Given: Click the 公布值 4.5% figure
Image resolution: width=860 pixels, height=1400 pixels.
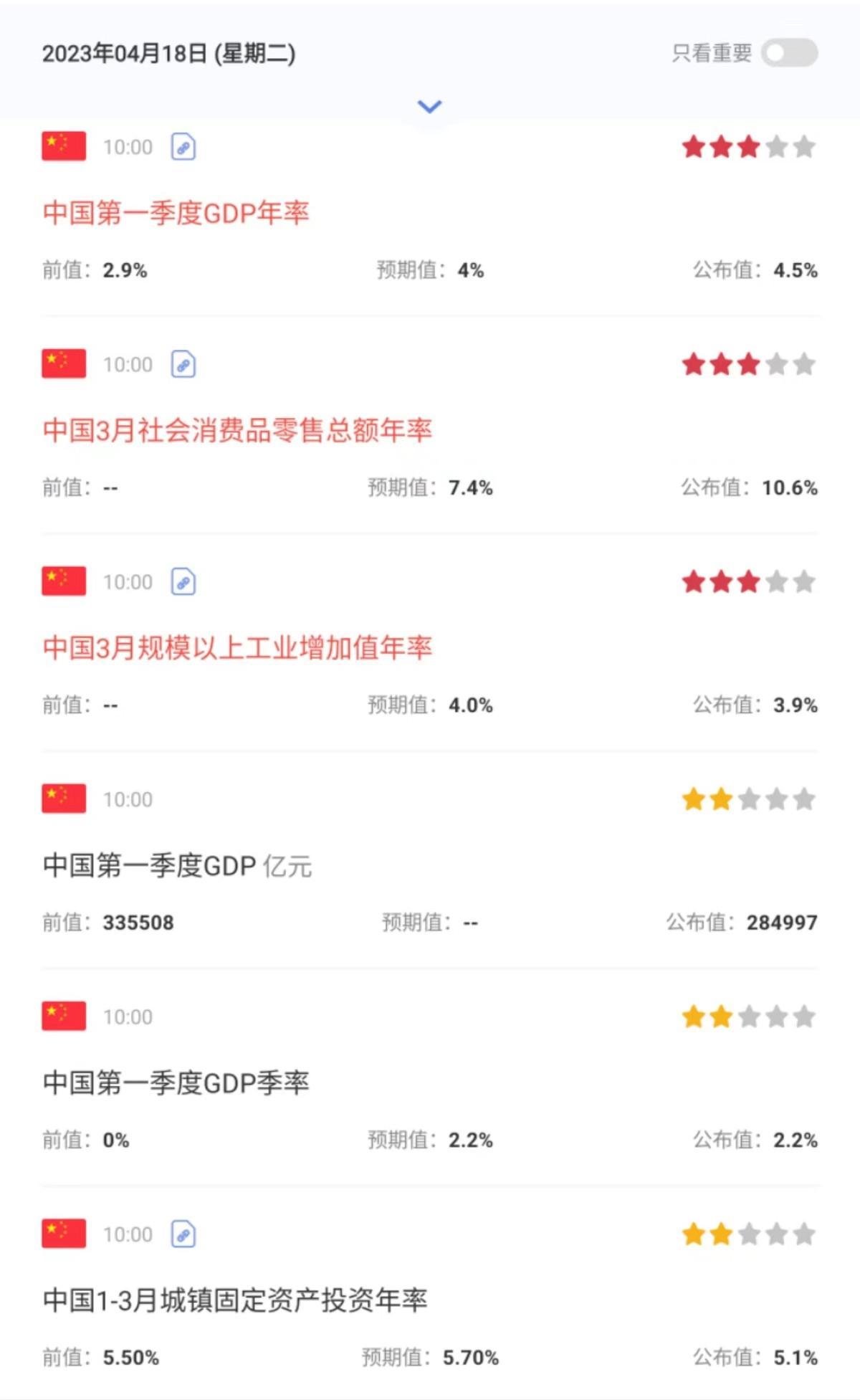Looking at the screenshot, I should [x=795, y=270].
